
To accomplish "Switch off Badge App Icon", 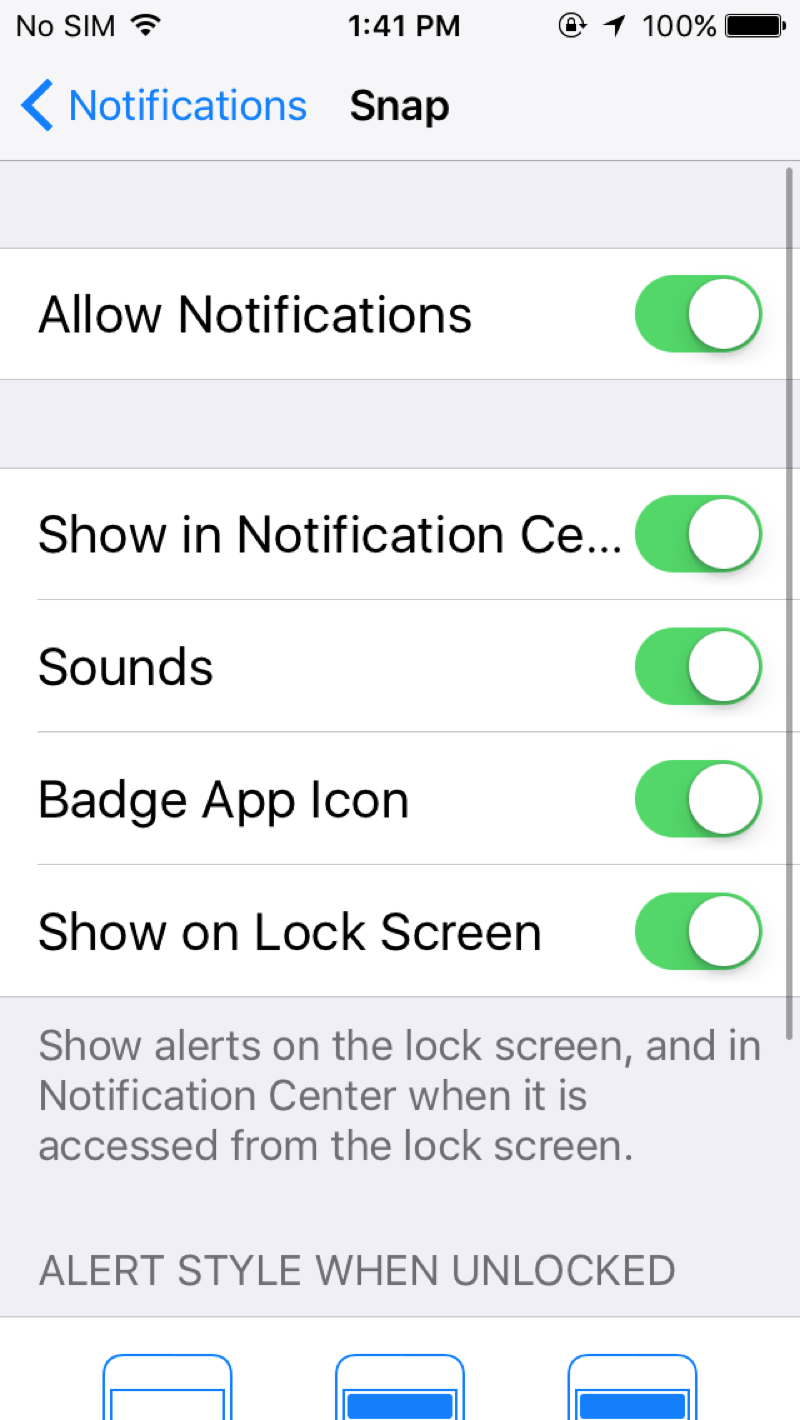I will click(698, 799).
